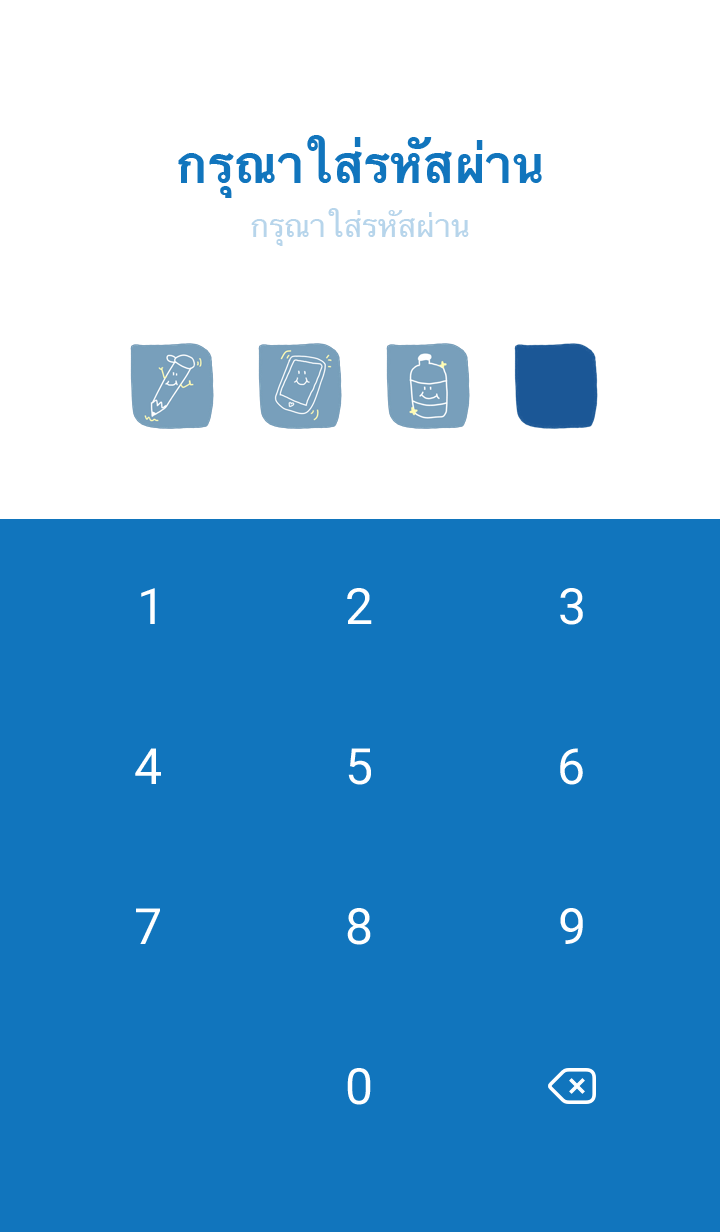Tap the 8 key
The image size is (720, 1232).
coord(359,927)
